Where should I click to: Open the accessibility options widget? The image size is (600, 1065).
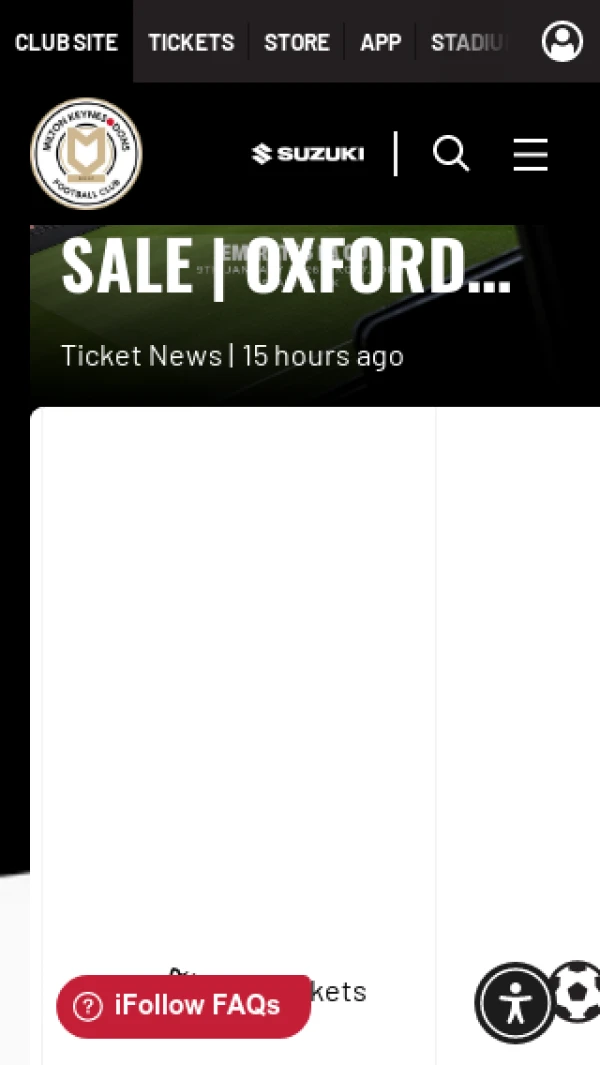[x=515, y=1003]
